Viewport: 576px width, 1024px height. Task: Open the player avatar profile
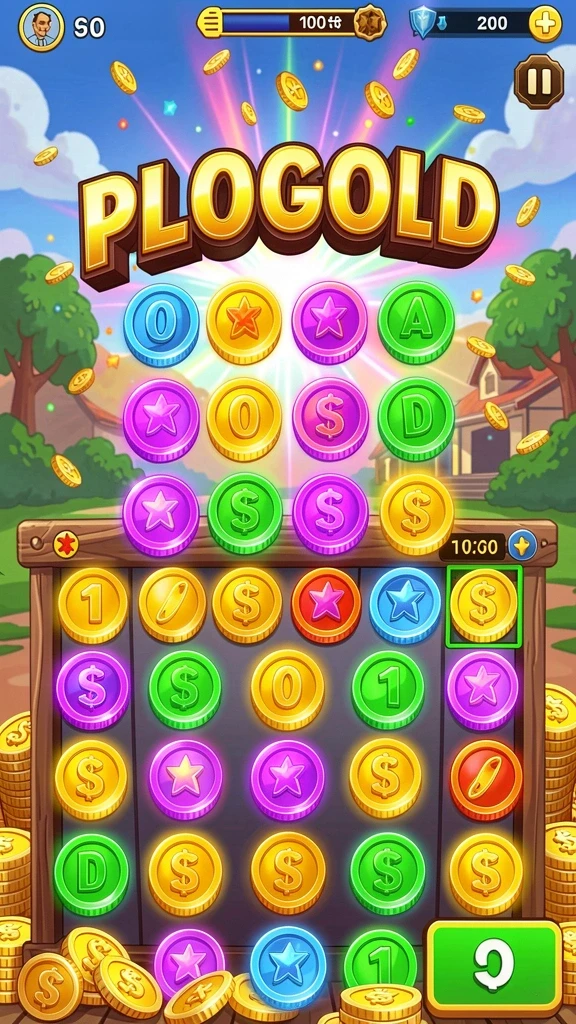pyautogui.click(x=41, y=26)
